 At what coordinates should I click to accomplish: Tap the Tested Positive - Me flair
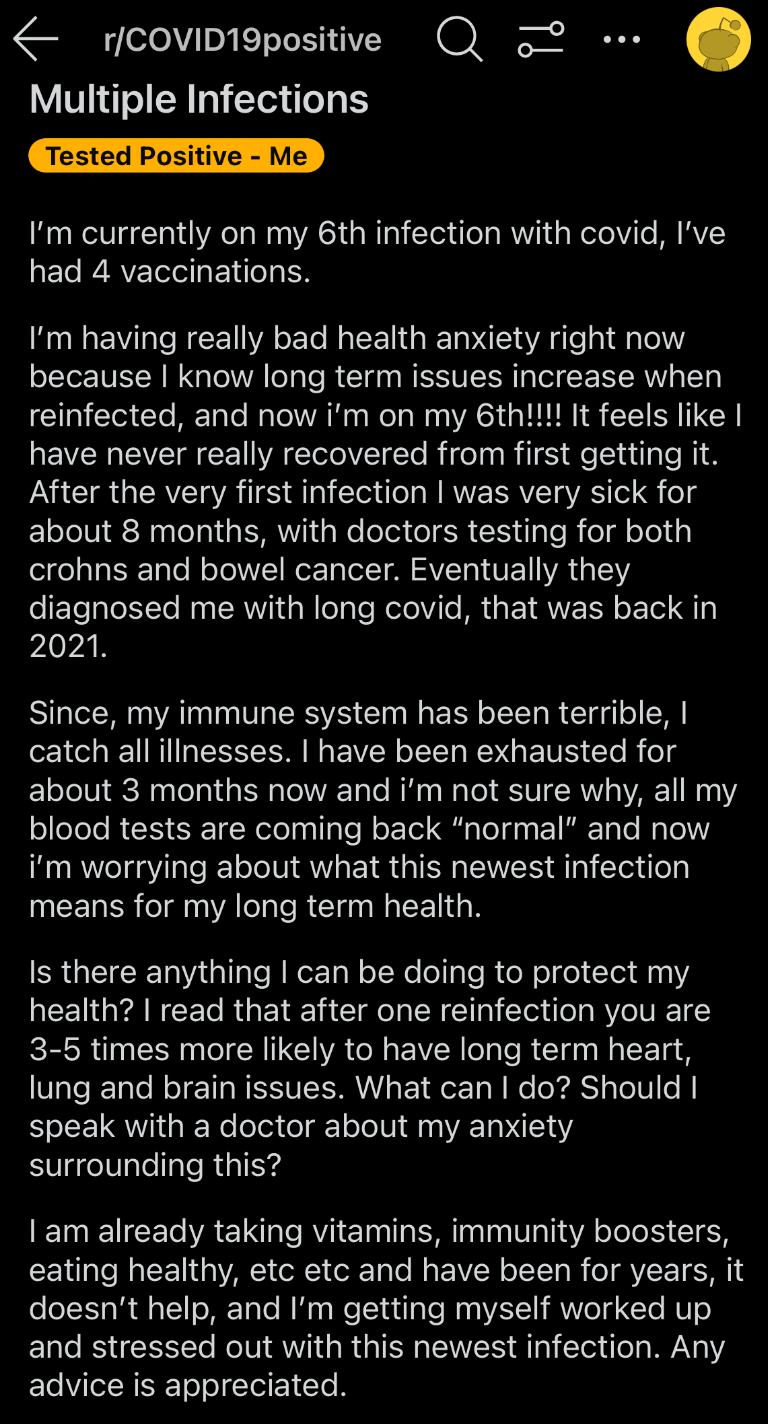click(176, 156)
